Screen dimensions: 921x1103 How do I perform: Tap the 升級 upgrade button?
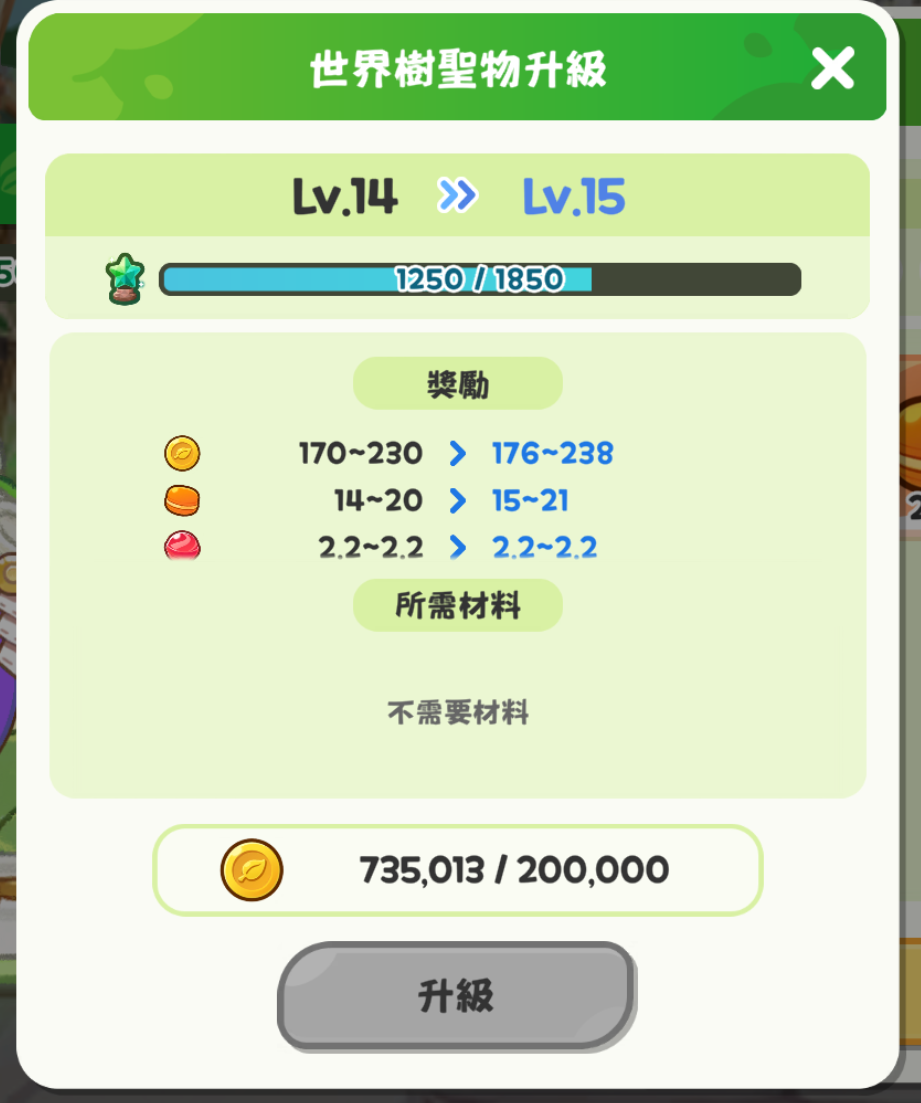coord(456,995)
